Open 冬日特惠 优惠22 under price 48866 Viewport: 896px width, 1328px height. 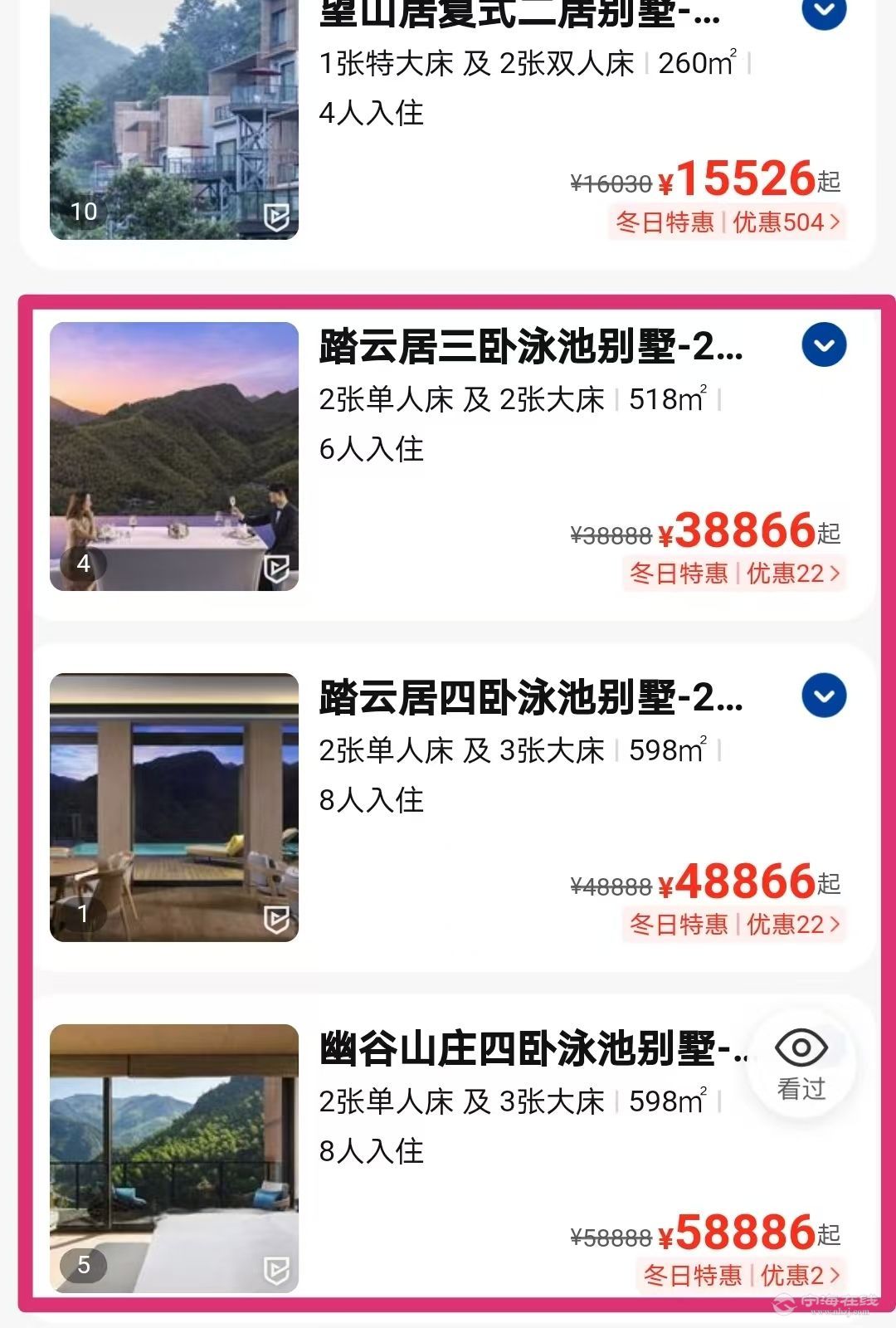pos(734,925)
